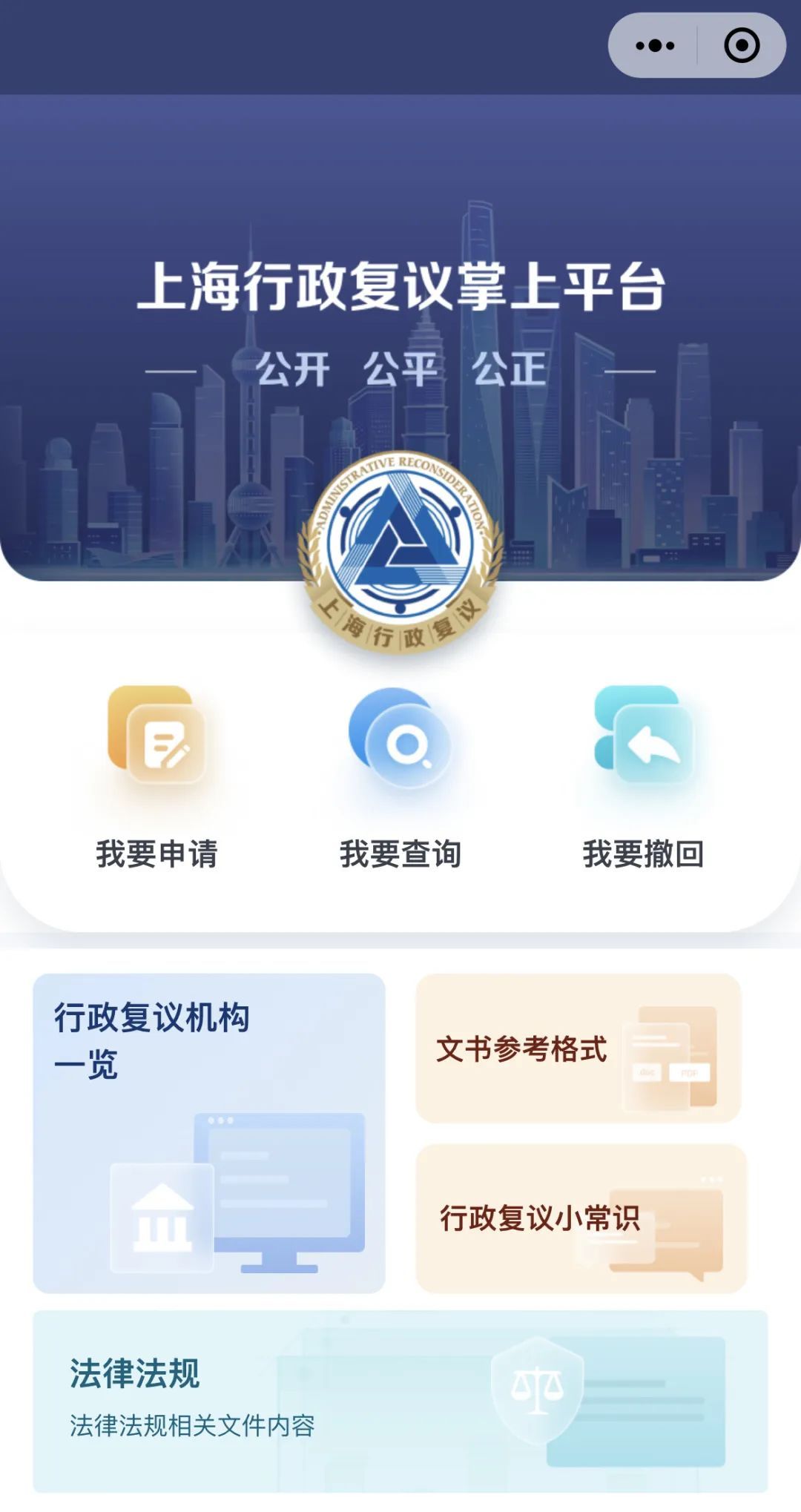
Task: Open the 行政复议机构一览 card
Action: tap(209, 1132)
